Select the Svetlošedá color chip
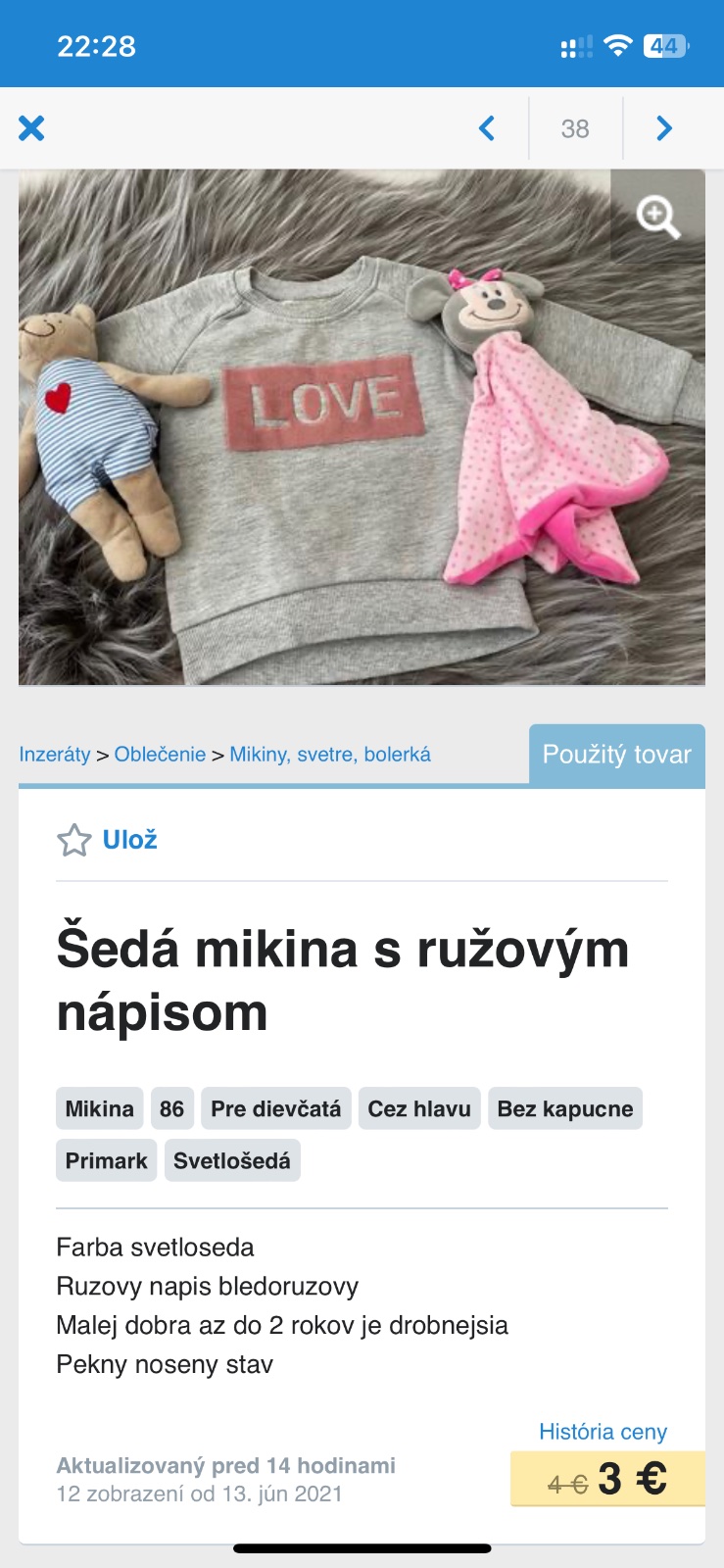Viewport: 724px width, 1568px height. pyautogui.click(x=232, y=1160)
